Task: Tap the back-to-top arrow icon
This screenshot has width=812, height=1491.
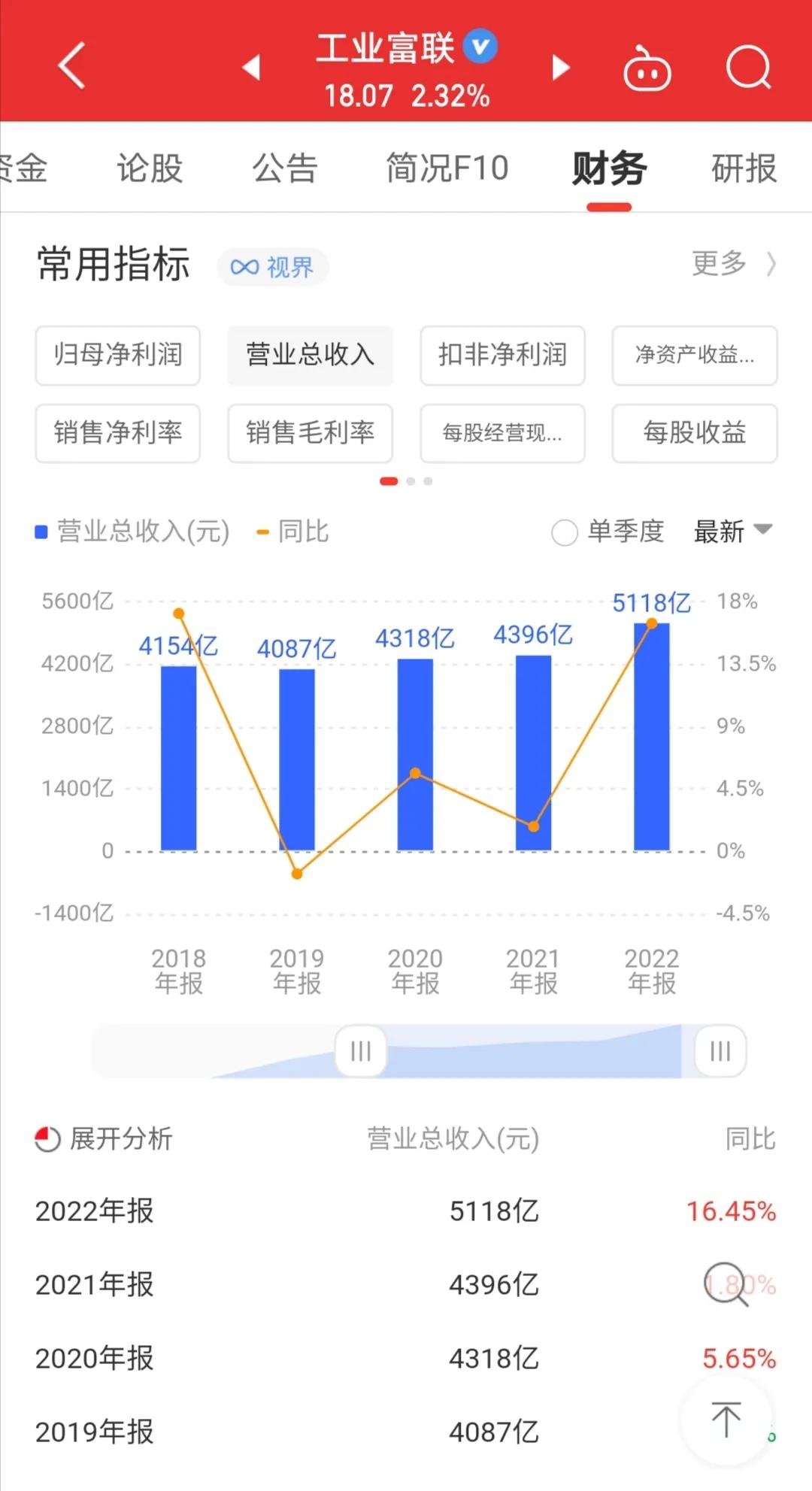Action: (724, 1420)
